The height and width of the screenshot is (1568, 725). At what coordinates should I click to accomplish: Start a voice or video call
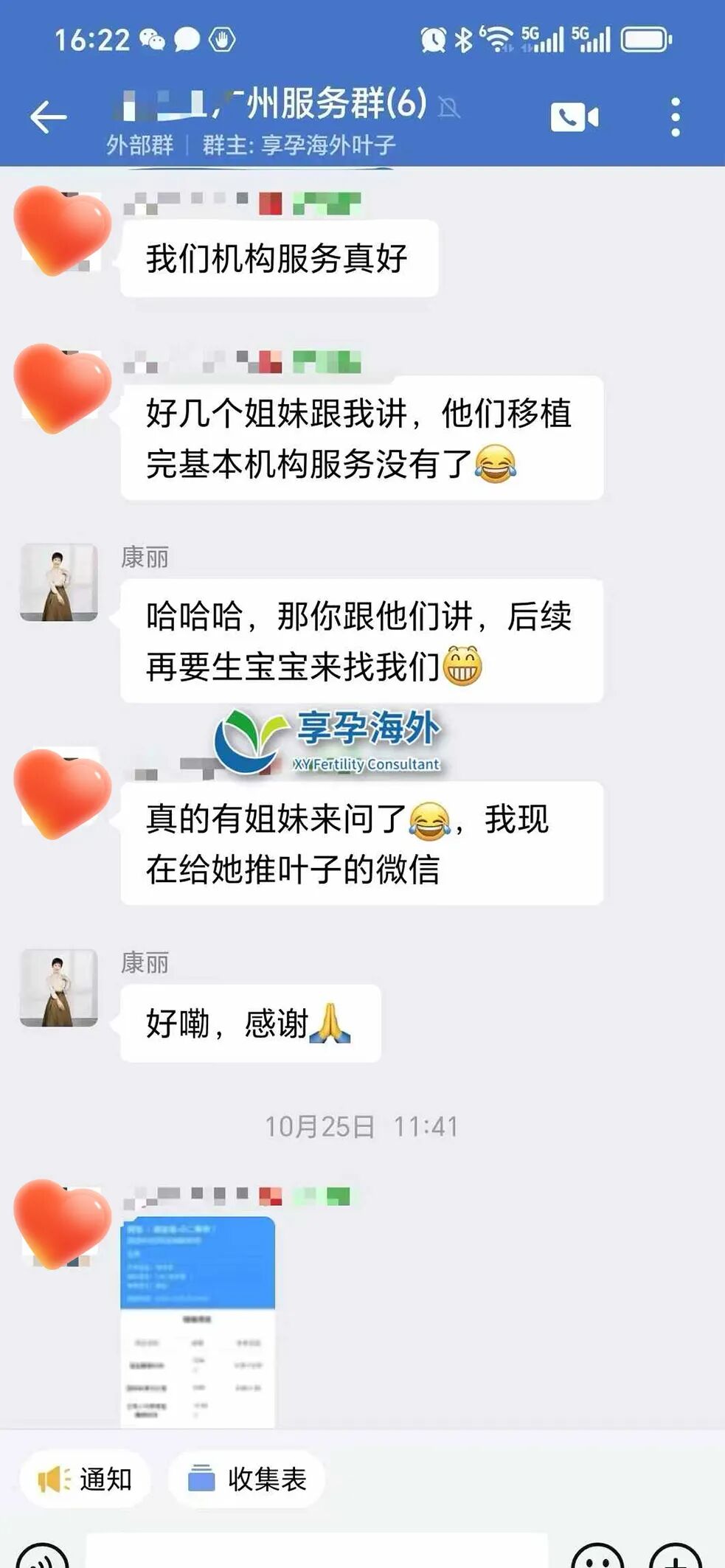(574, 117)
